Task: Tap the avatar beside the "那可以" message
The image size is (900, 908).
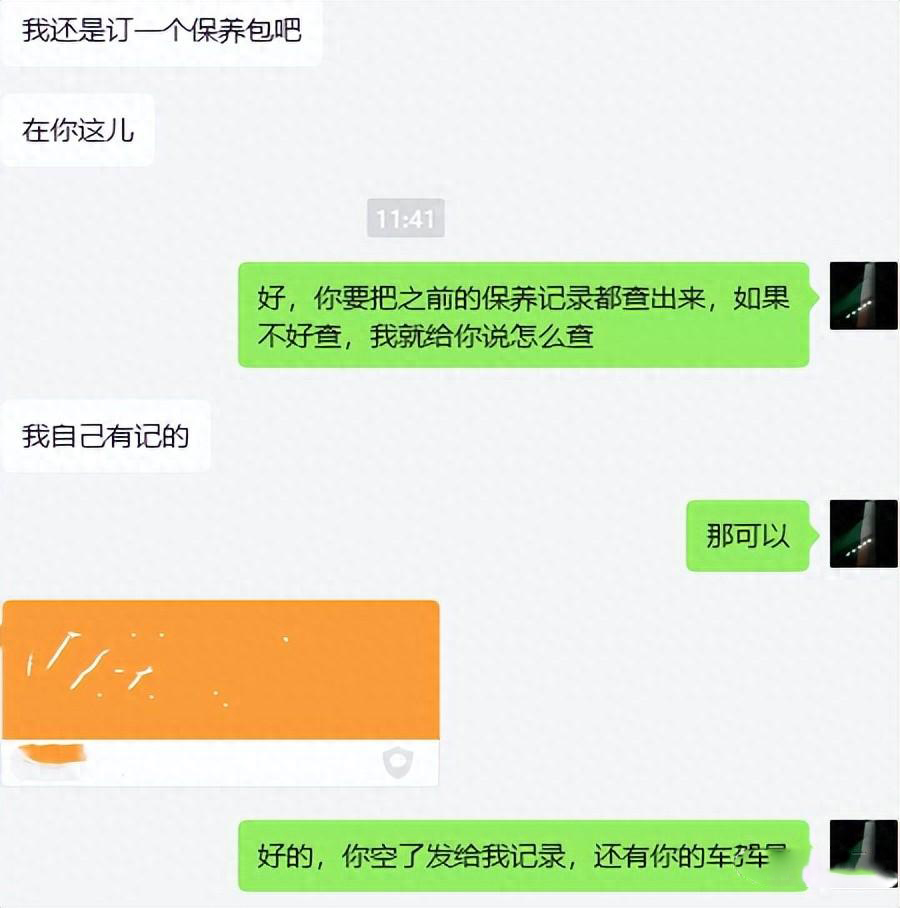Action: tap(863, 534)
